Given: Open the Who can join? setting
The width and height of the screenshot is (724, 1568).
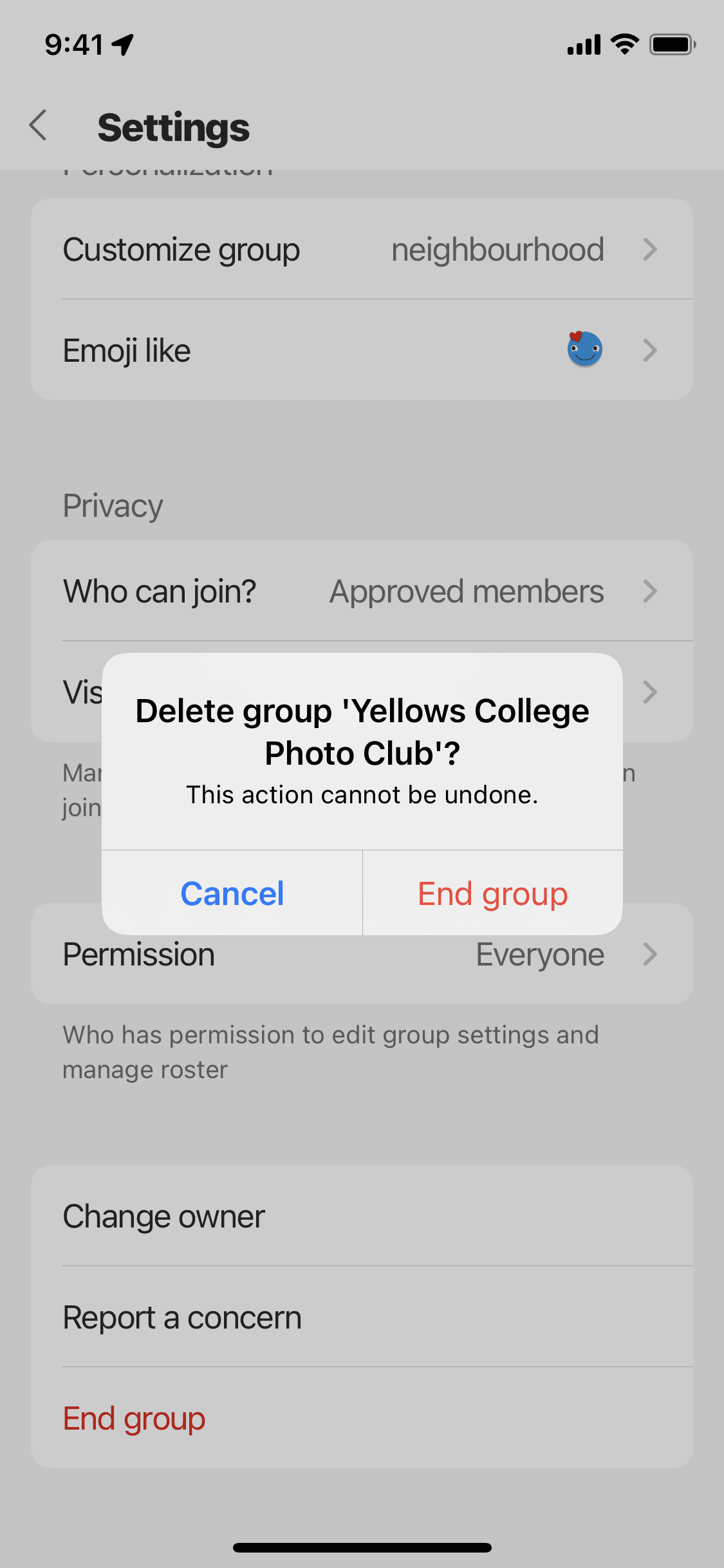Looking at the screenshot, I should coord(362,591).
